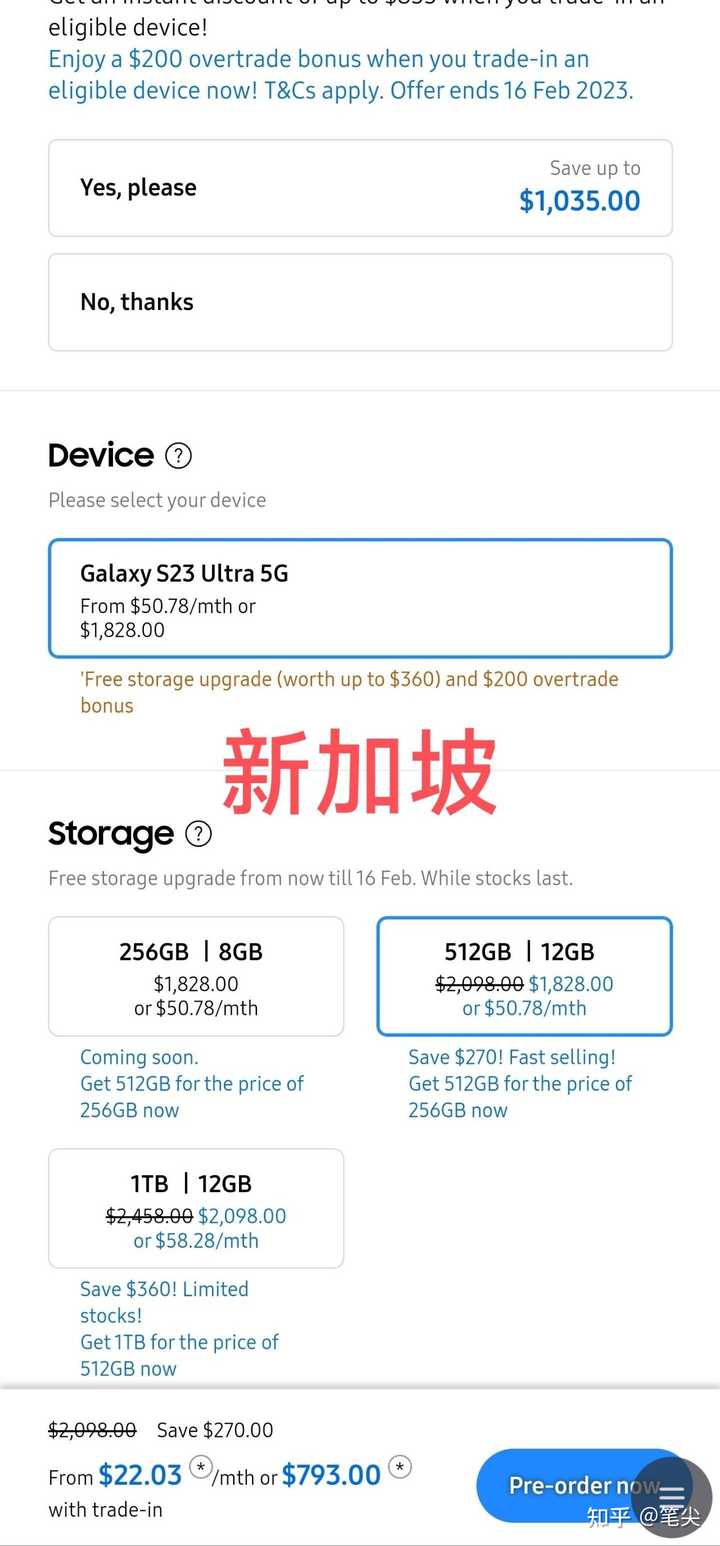Open the footnote asterisk next to $22.03
The width and height of the screenshot is (720, 1546).
tap(201, 1468)
